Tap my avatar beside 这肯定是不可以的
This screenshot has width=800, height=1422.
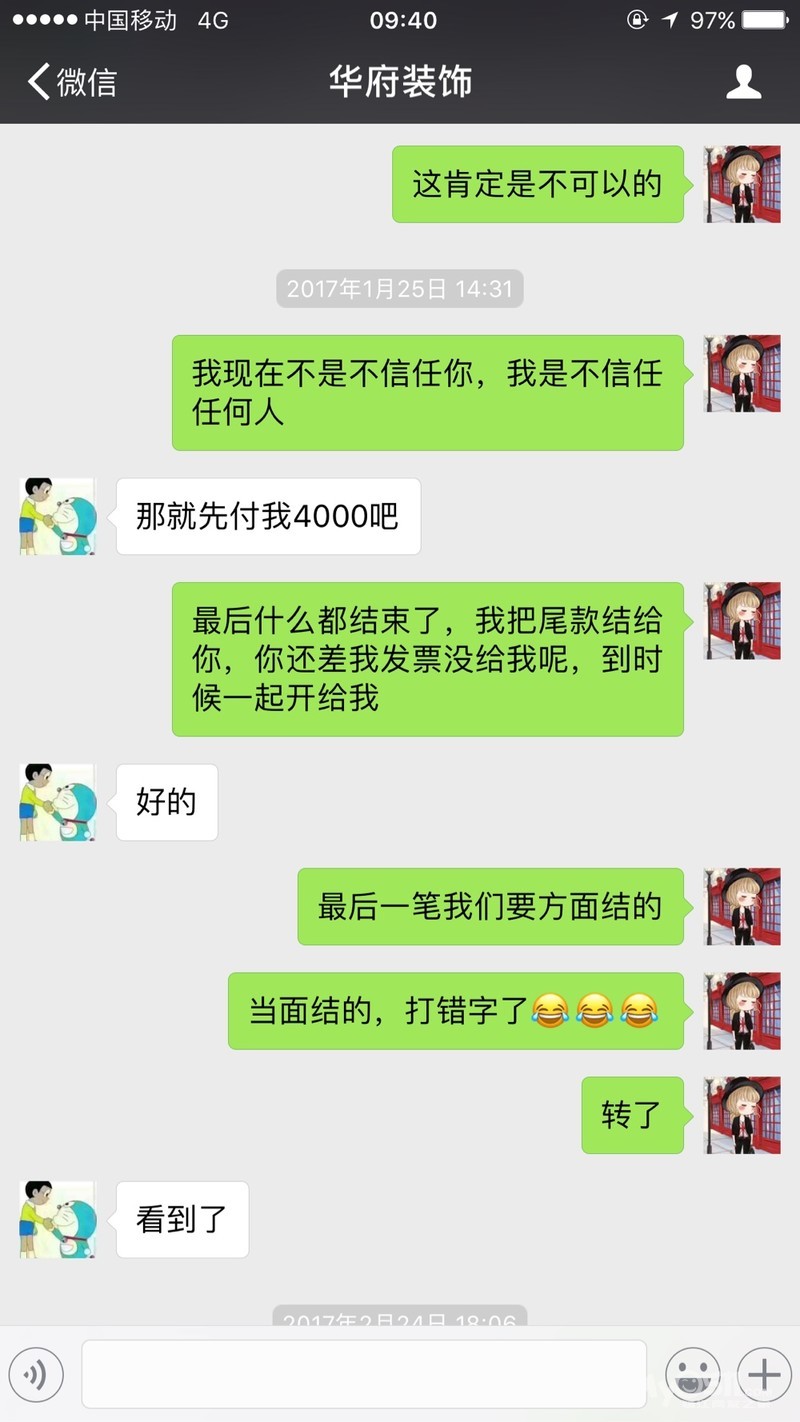point(742,184)
